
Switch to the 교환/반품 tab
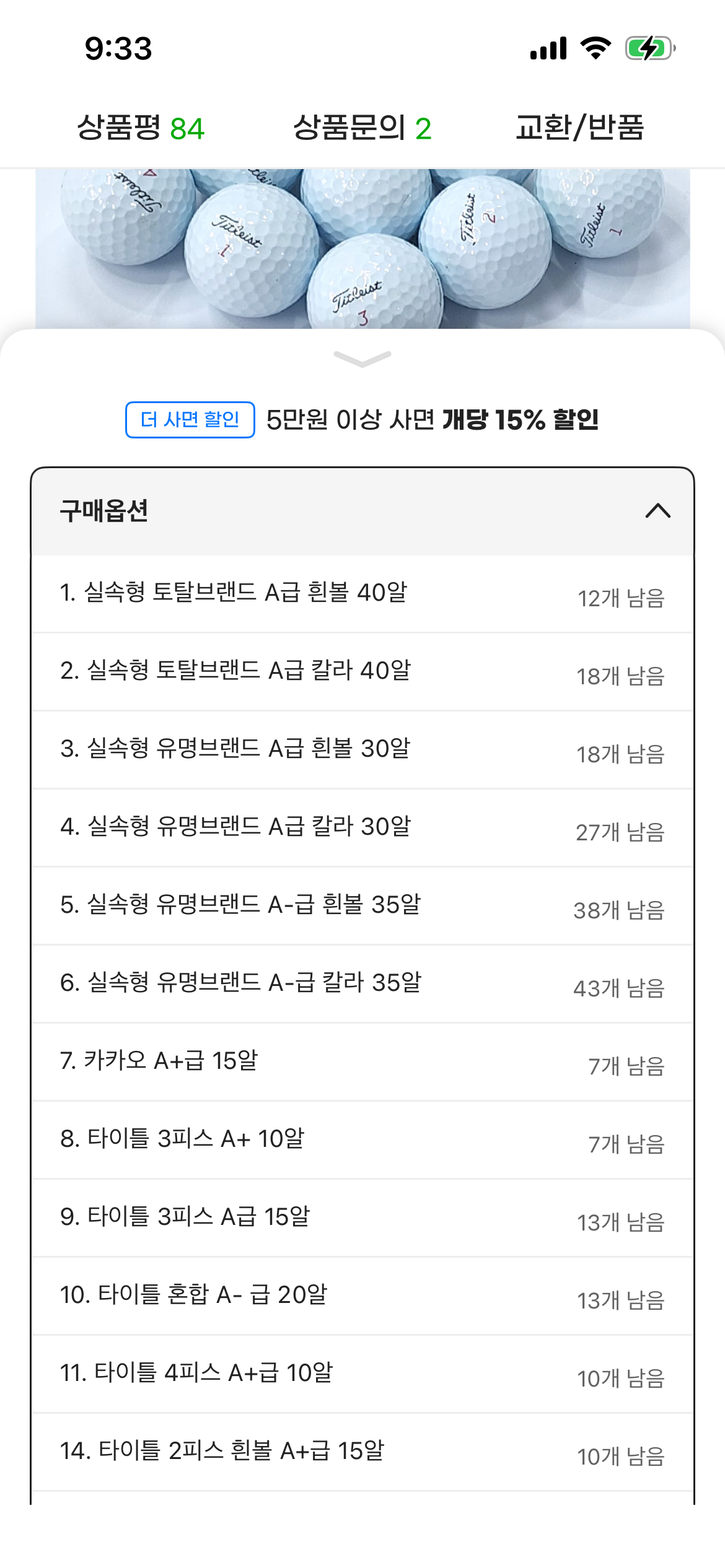pos(579,128)
